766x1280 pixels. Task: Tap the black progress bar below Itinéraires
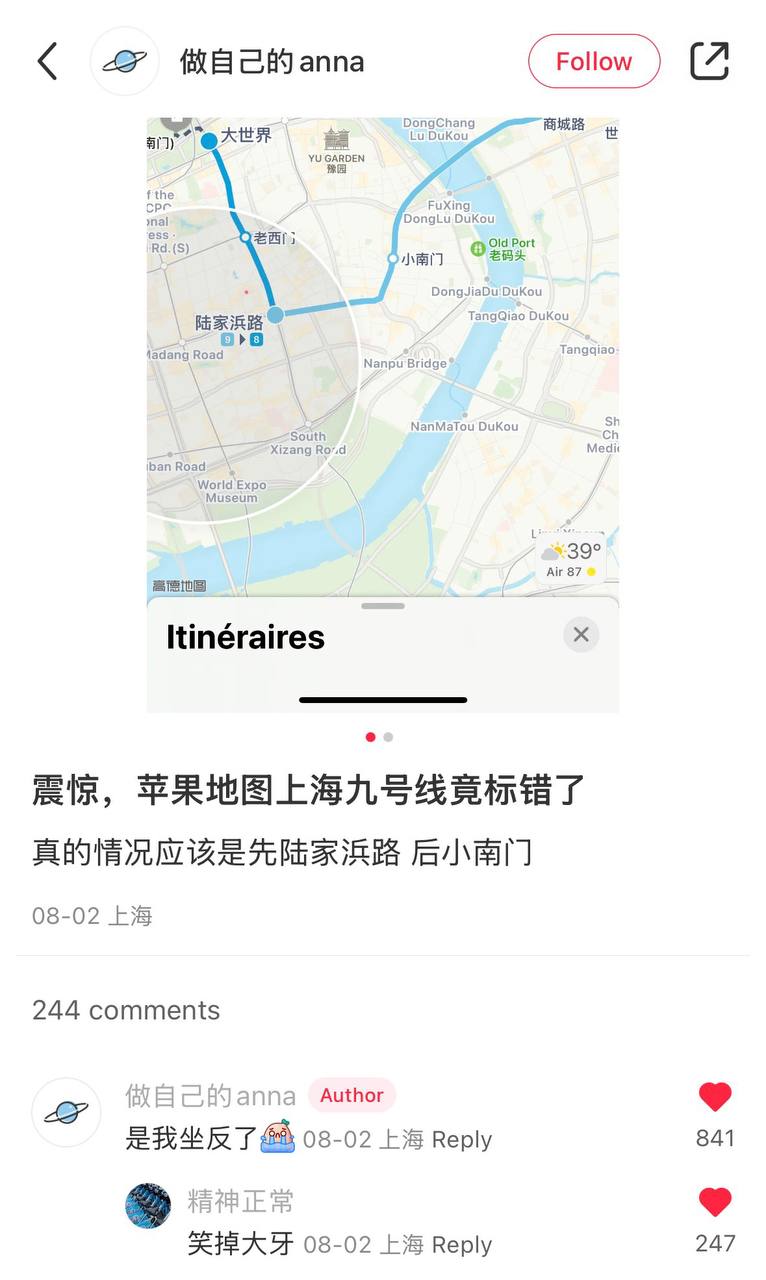pos(383,699)
